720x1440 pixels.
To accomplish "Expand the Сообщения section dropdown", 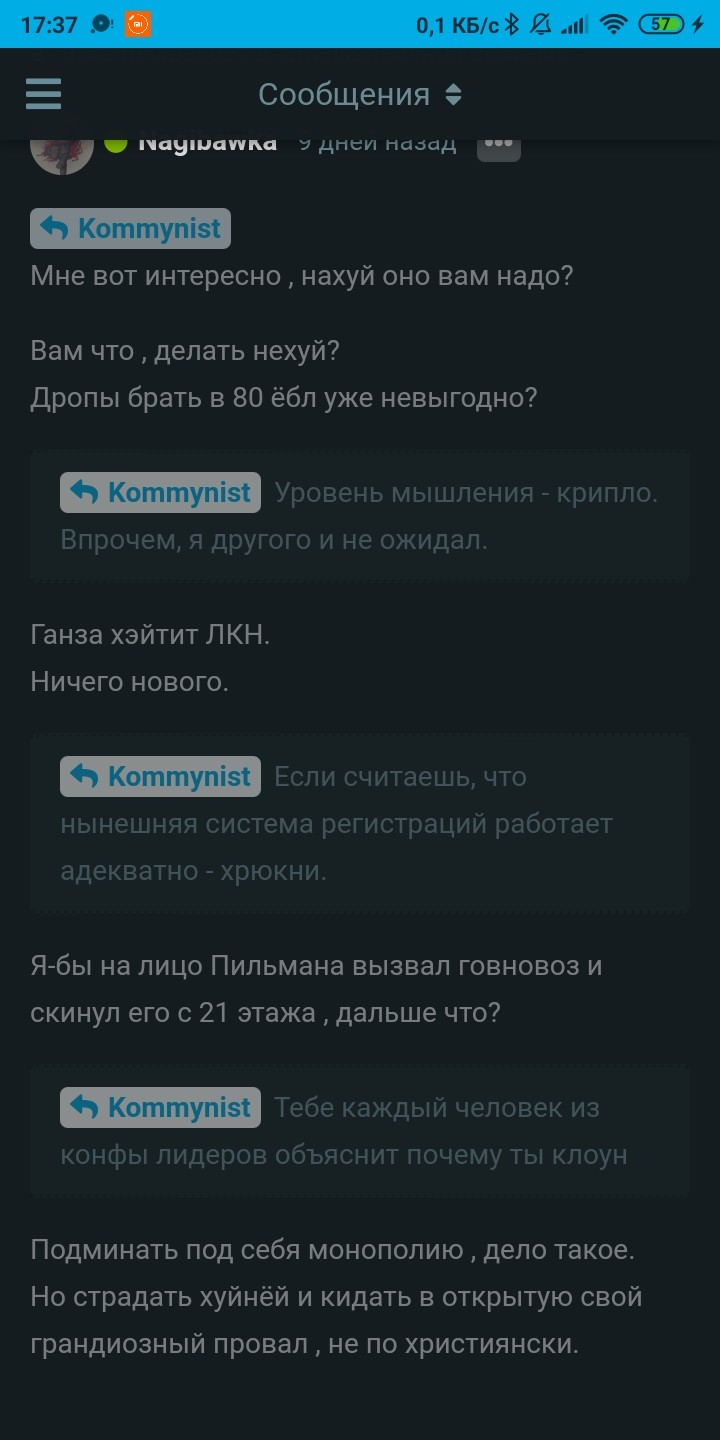I will (x=360, y=94).
